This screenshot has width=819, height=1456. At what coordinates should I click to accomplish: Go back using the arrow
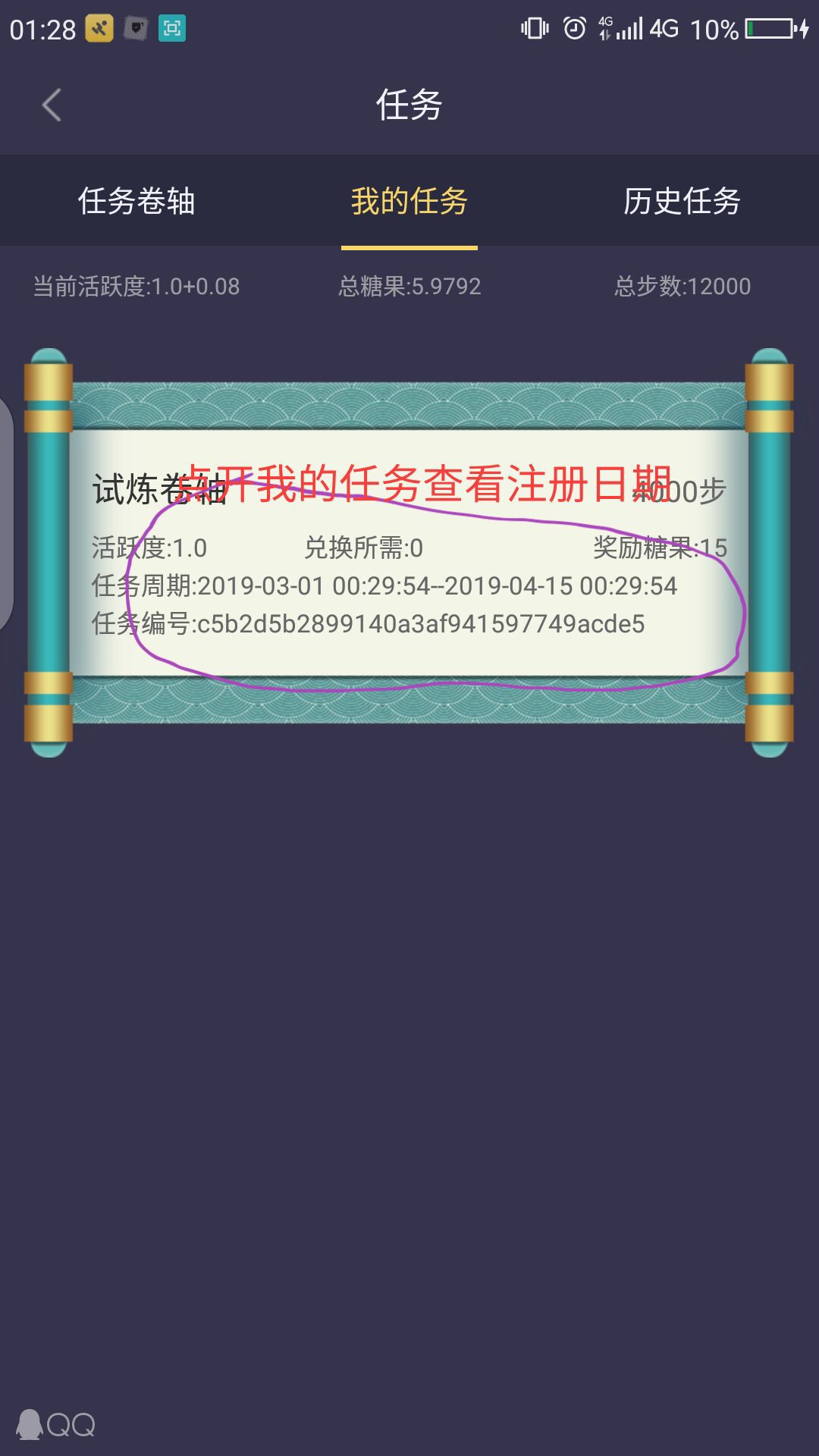pos(52,105)
